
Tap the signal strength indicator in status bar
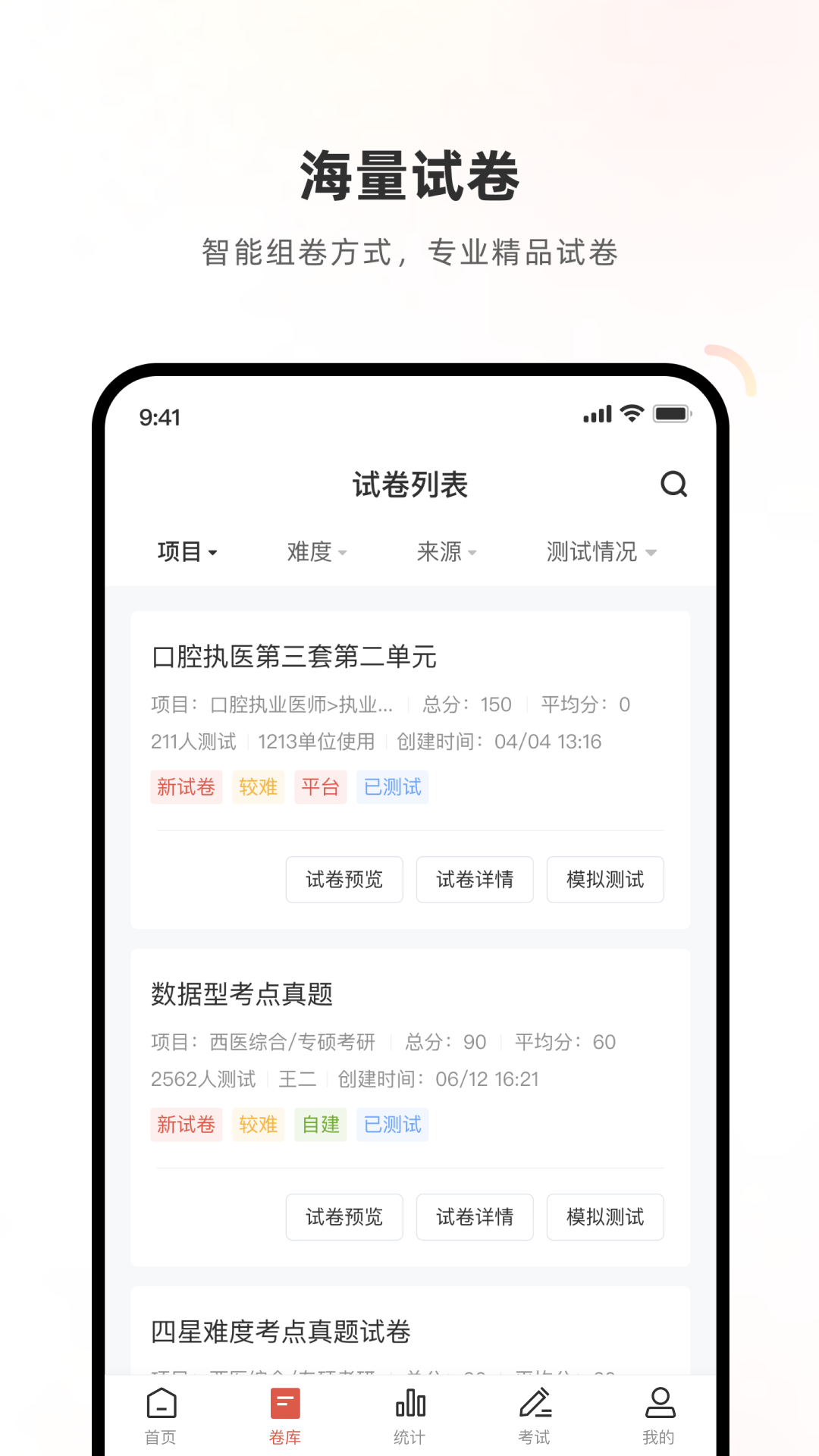pyautogui.click(x=596, y=414)
